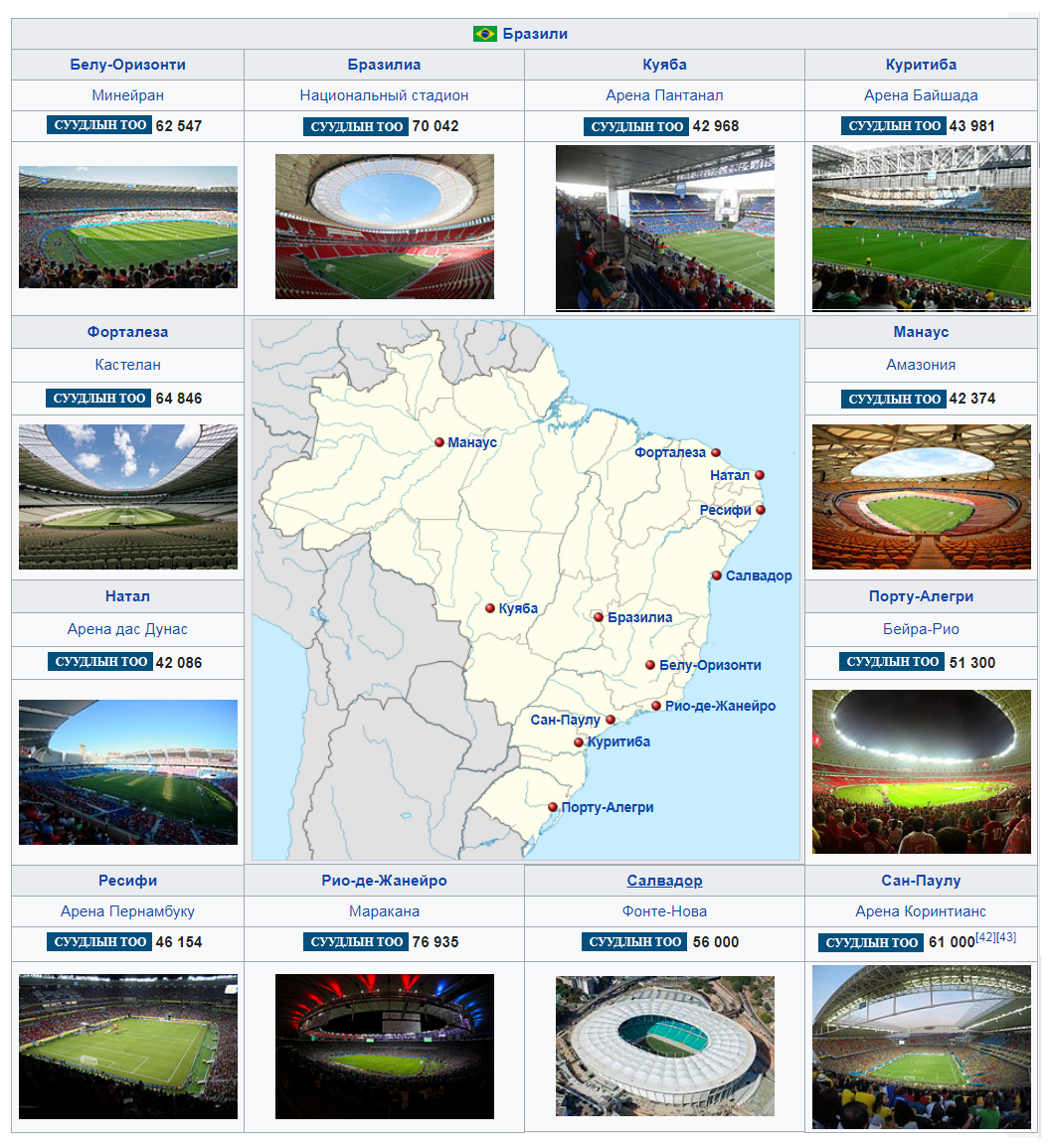Open the Амазония stadium link
Image resolution: width=1049 pixels, height=1148 pixels.
pos(921,365)
